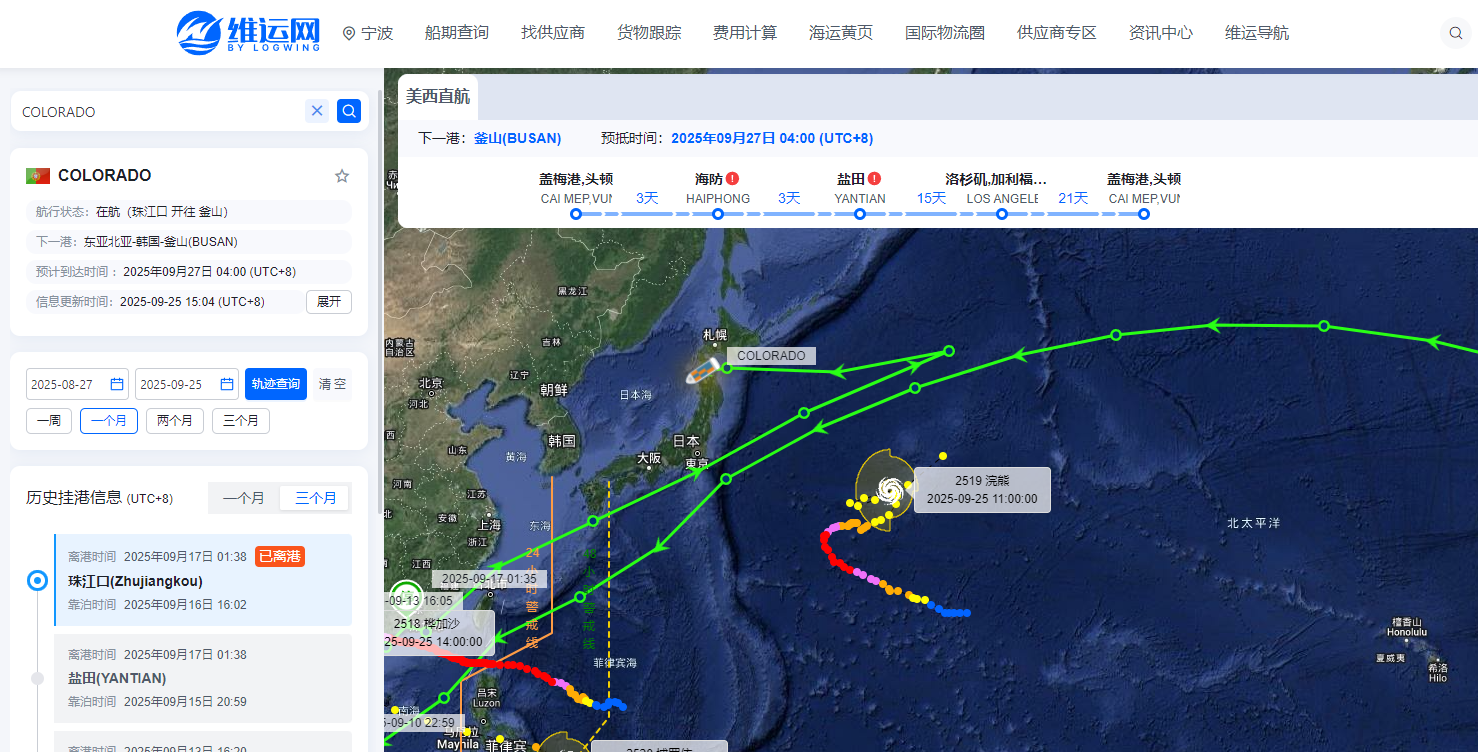Screen dimensions: 1478x752
Task: Select the 一周 range chip
Action: tap(49, 421)
